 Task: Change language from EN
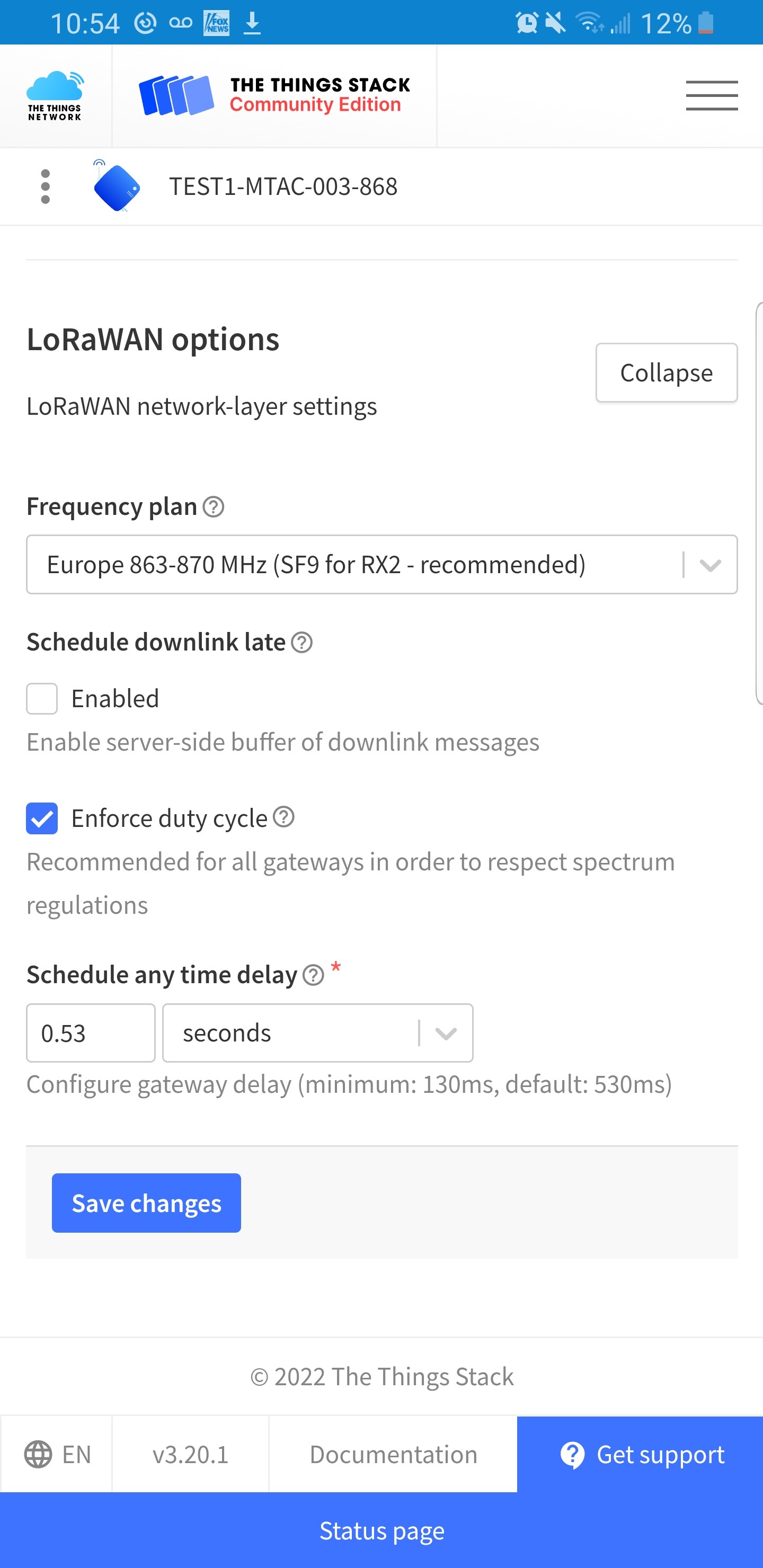(x=57, y=1455)
